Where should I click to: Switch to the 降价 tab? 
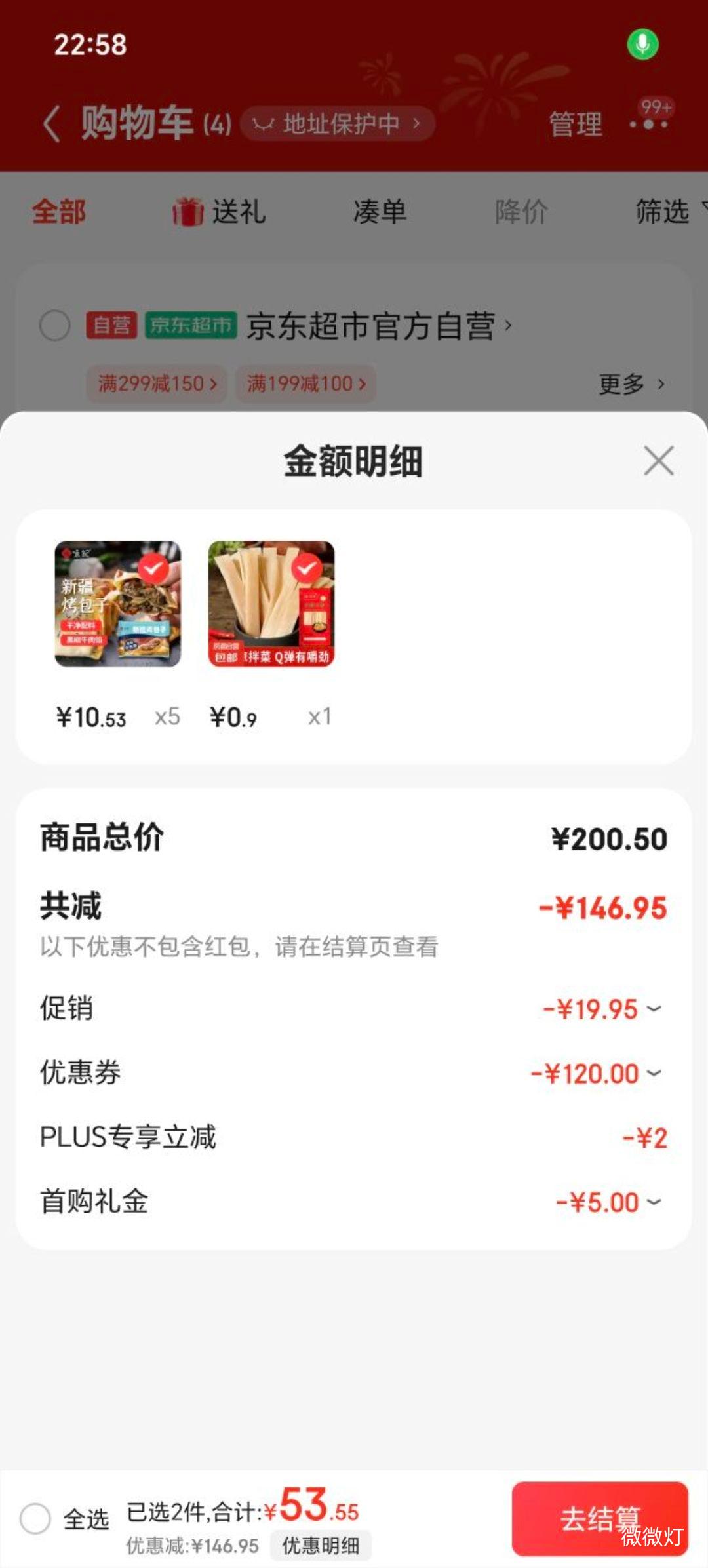tap(519, 211)
